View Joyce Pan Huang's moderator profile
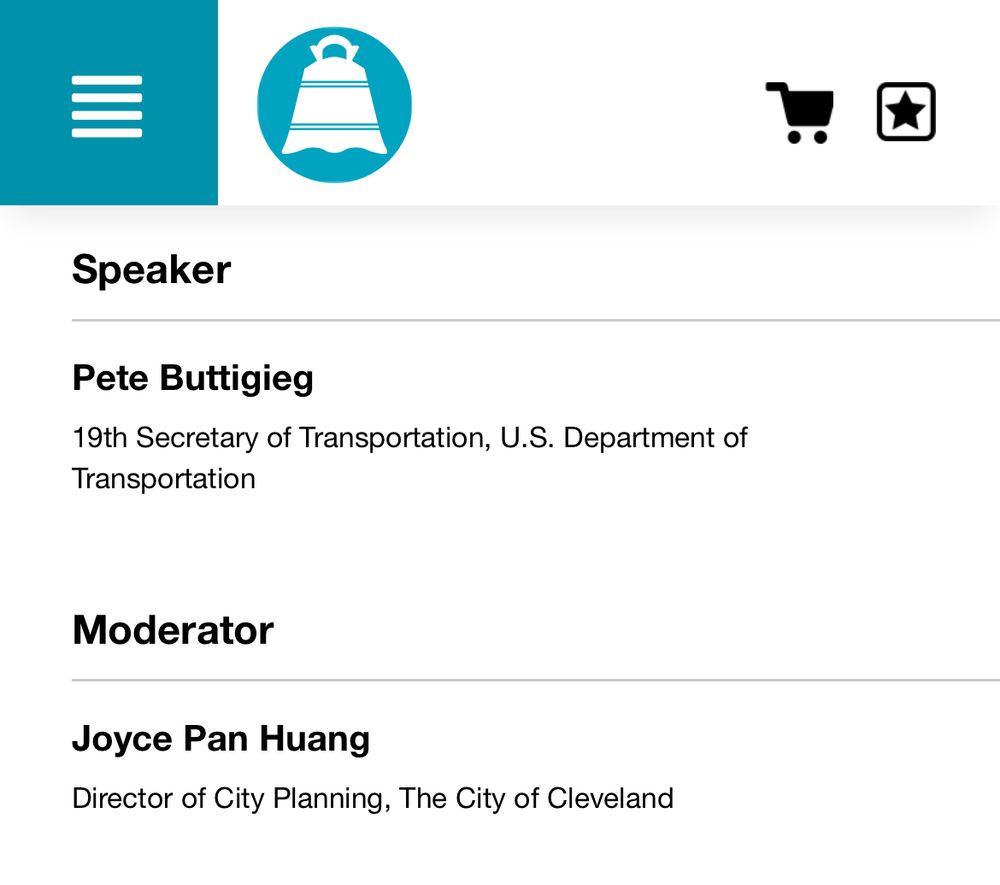The height and width of the screenshot is (885, 1000). 221,738
